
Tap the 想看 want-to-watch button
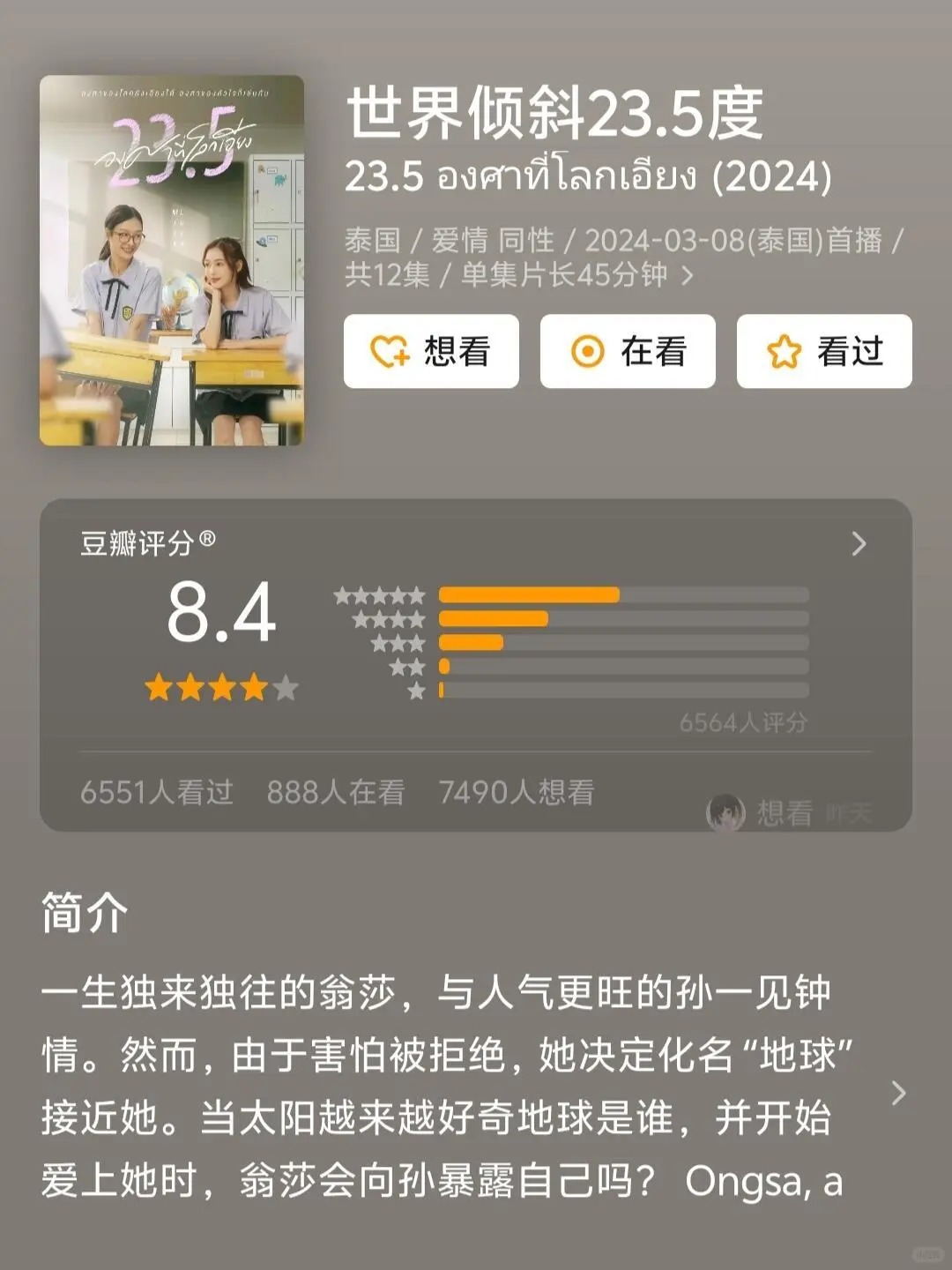point(431,351)
